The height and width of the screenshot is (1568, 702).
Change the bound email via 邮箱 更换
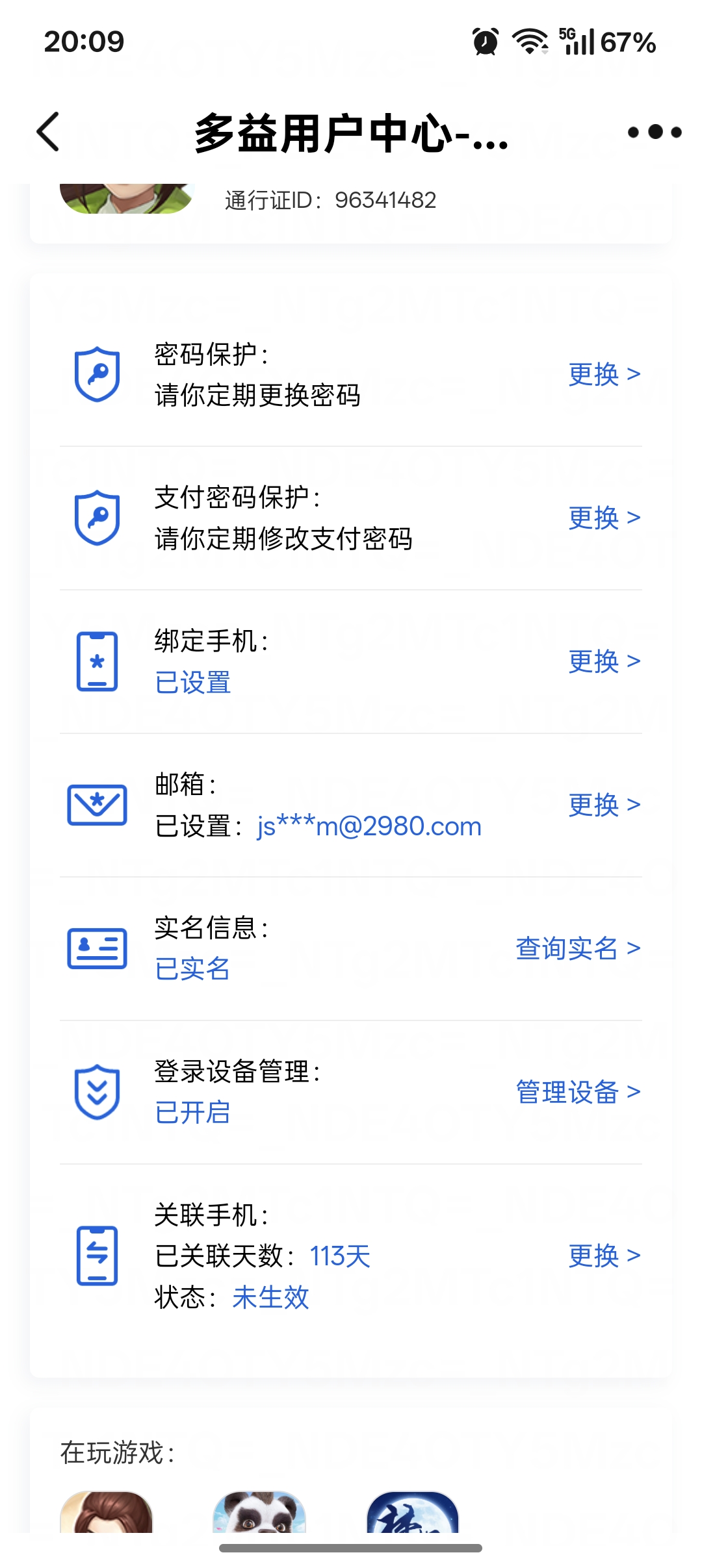coord(604,805)
